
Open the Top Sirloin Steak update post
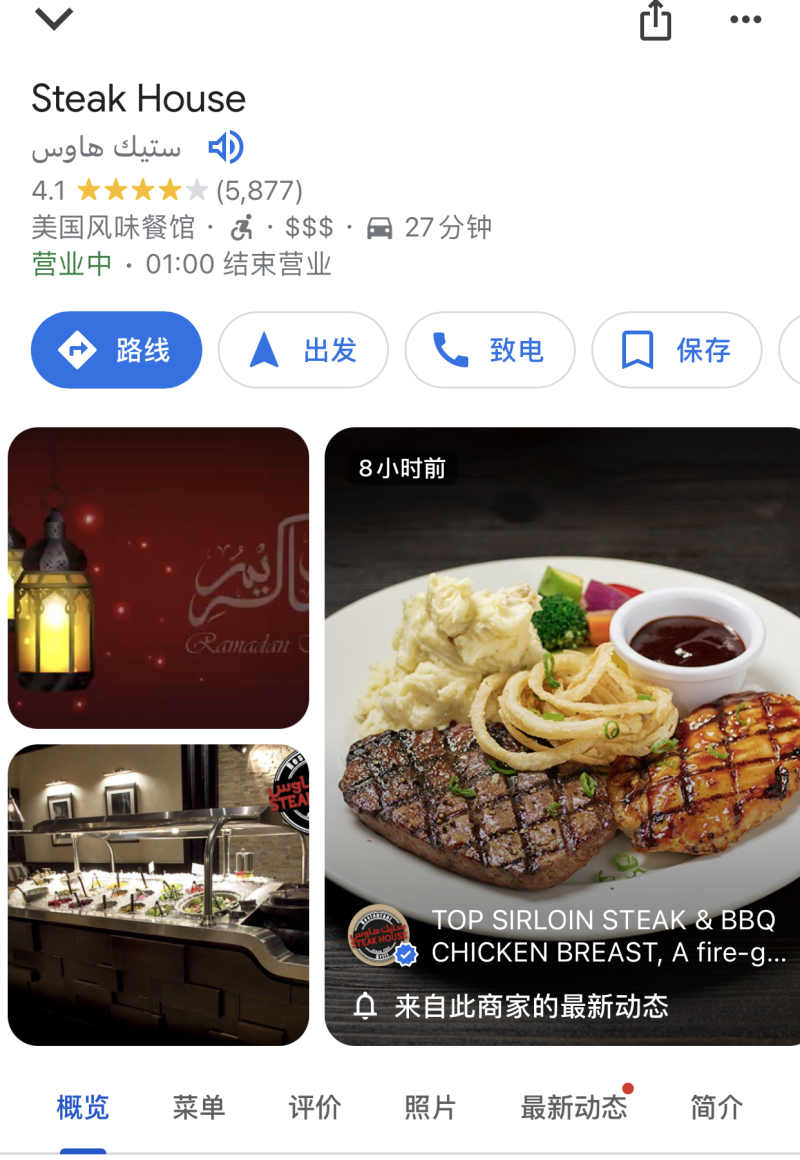point(562,736)
